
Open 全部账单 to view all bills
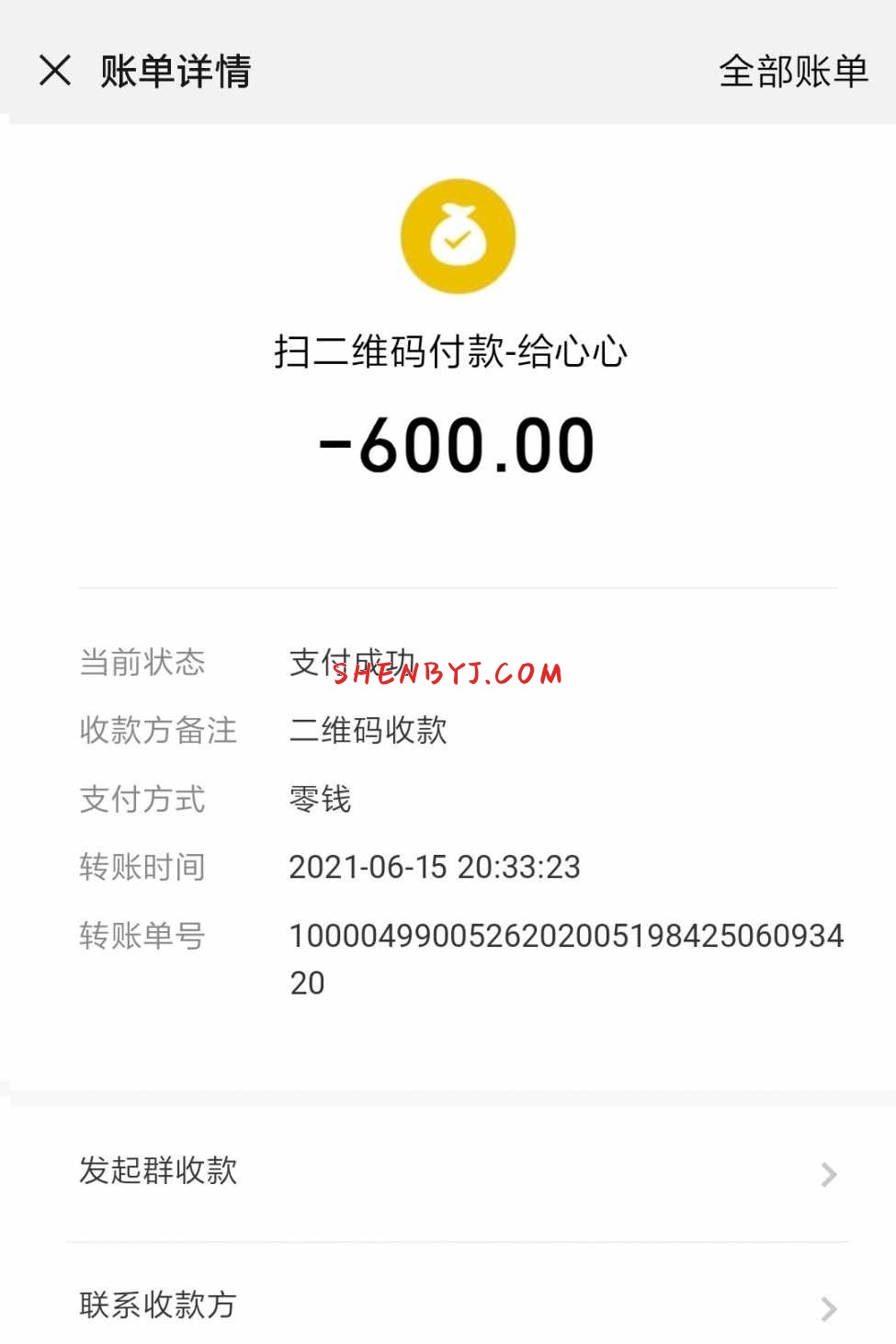[x=793, y=71]
